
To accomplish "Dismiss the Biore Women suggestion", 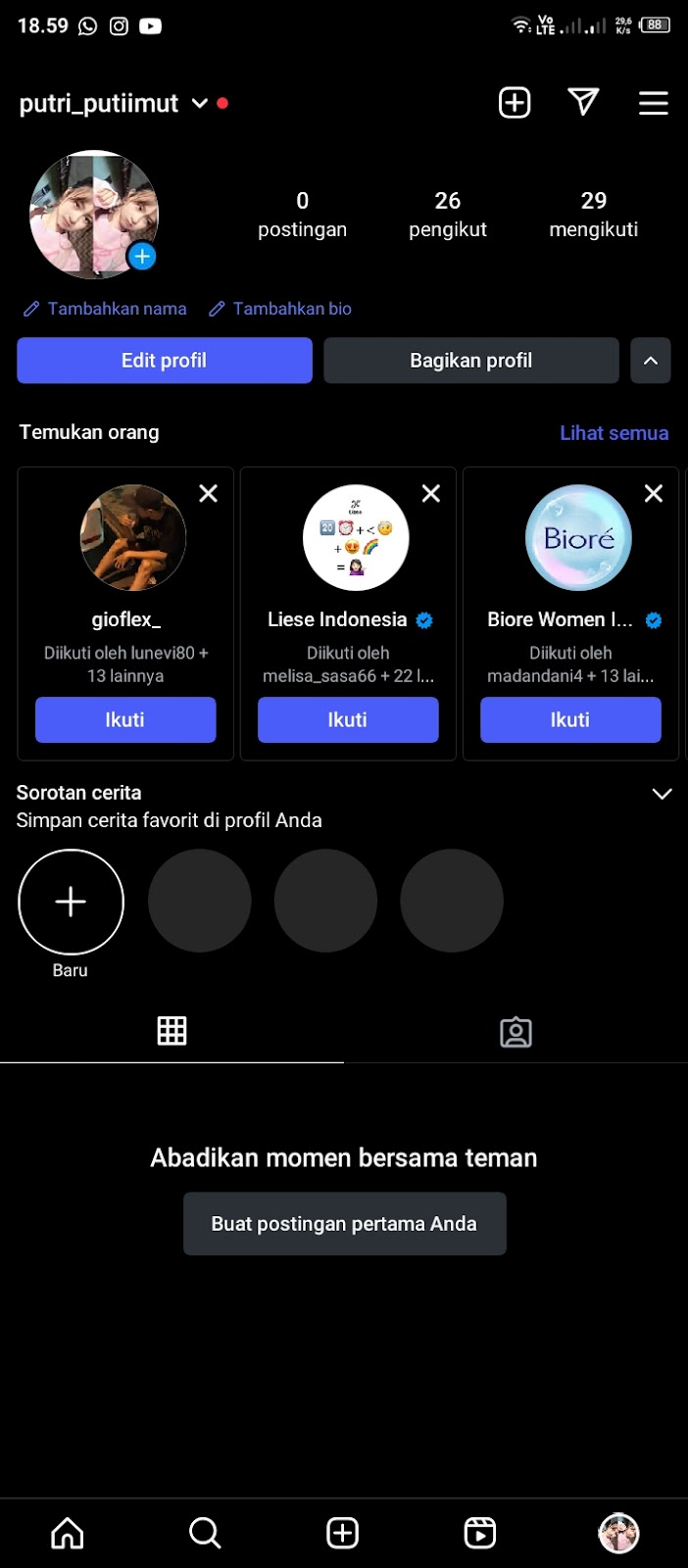I will coord(654,494).
